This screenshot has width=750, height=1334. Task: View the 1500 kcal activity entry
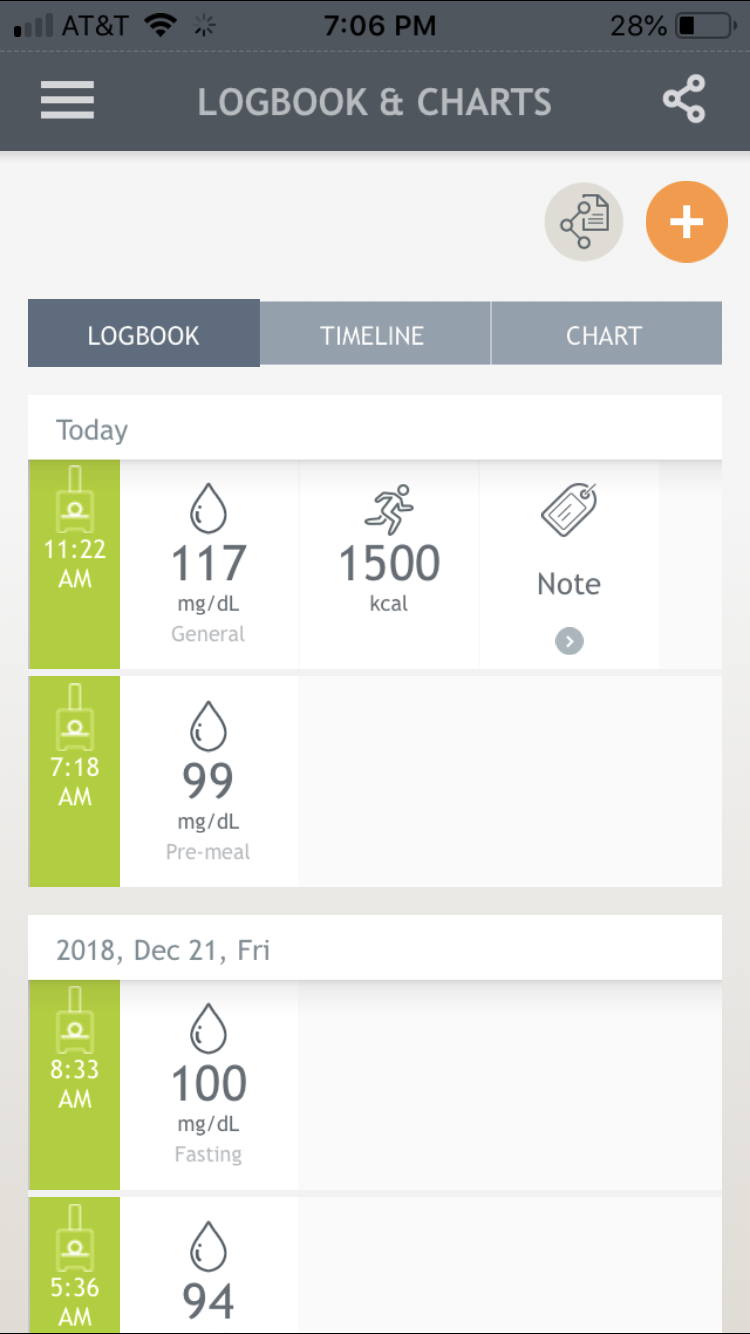(389, 565)
